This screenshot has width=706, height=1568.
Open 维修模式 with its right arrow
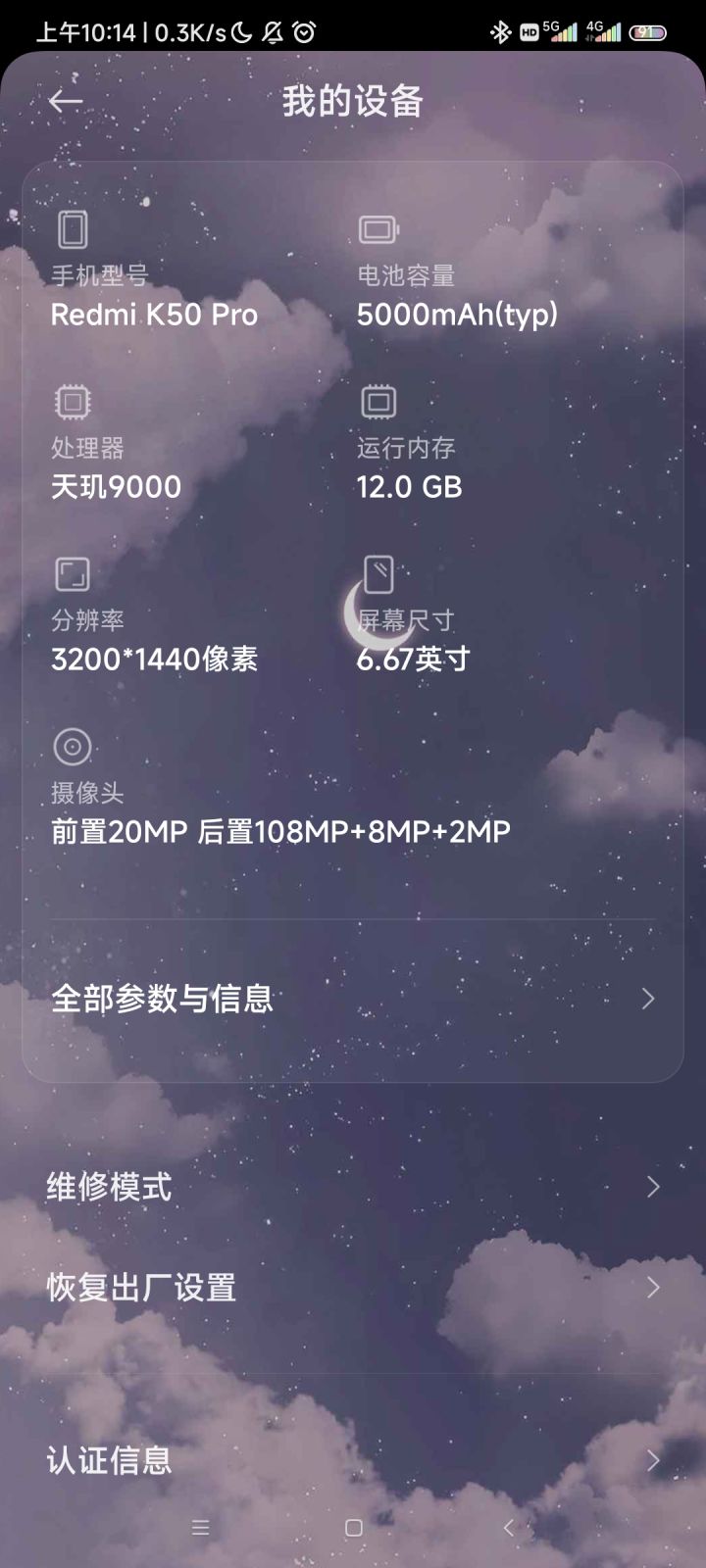click(x=653, y=1187)
